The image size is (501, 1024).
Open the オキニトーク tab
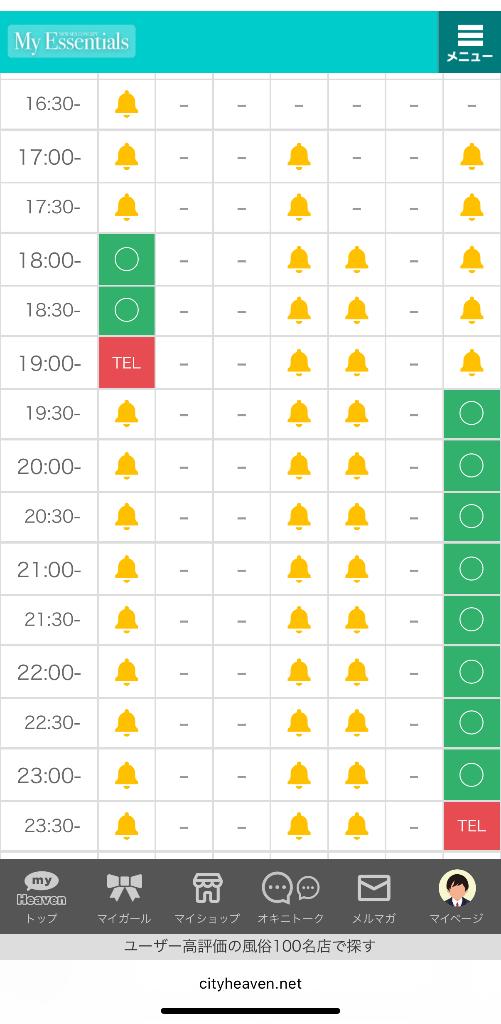click(291, 897)
